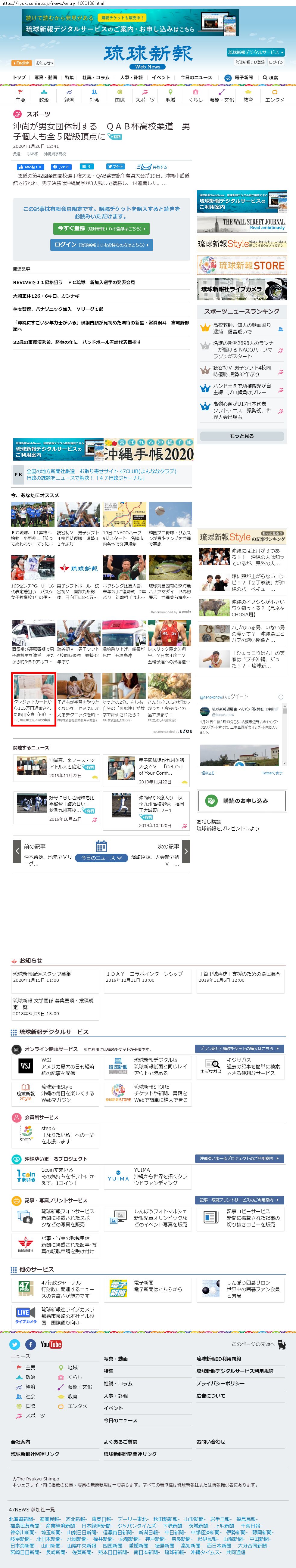
Task: Go to the 政治 category tab
Action: pos(44,96)
